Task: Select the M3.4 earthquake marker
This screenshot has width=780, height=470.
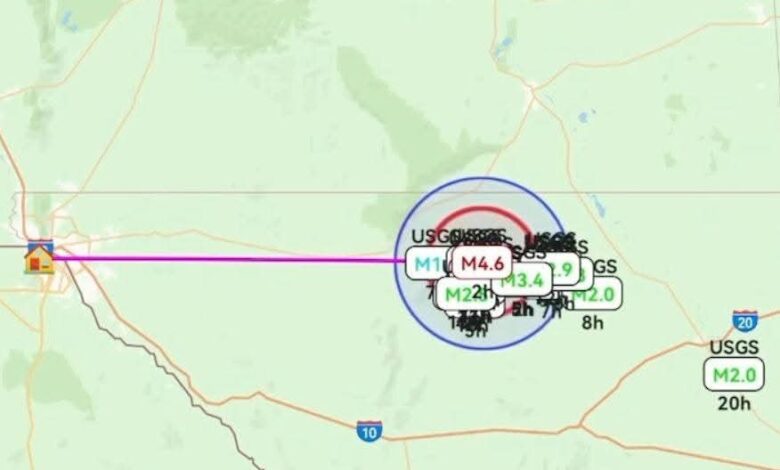Action: click(523, 280)
